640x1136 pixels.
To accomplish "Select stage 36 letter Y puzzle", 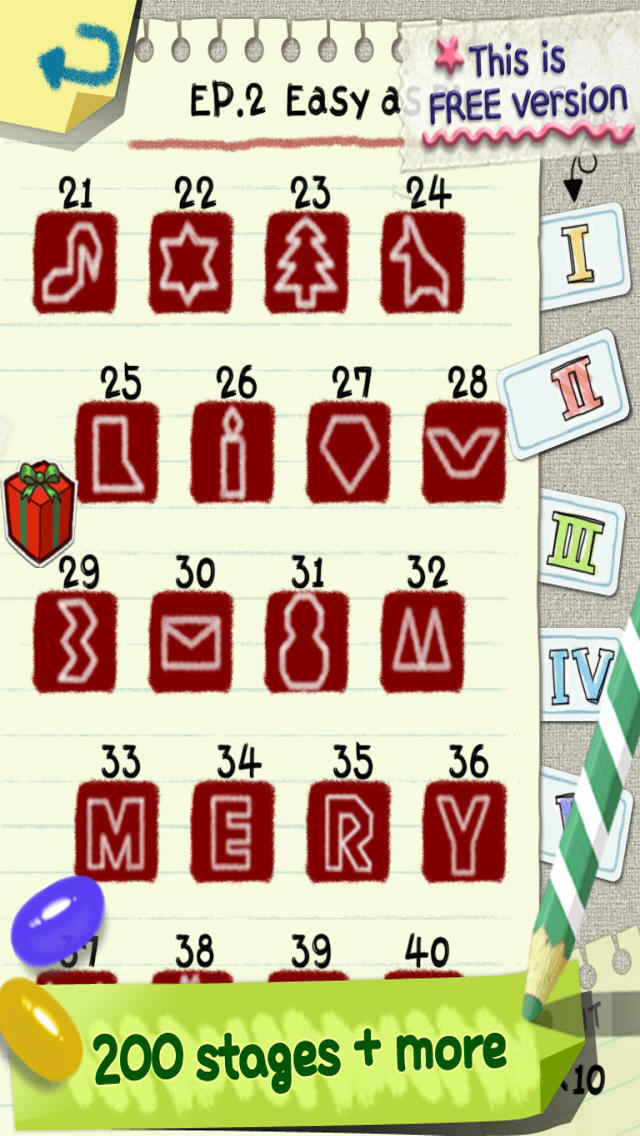I will click(x=464, y=831).
